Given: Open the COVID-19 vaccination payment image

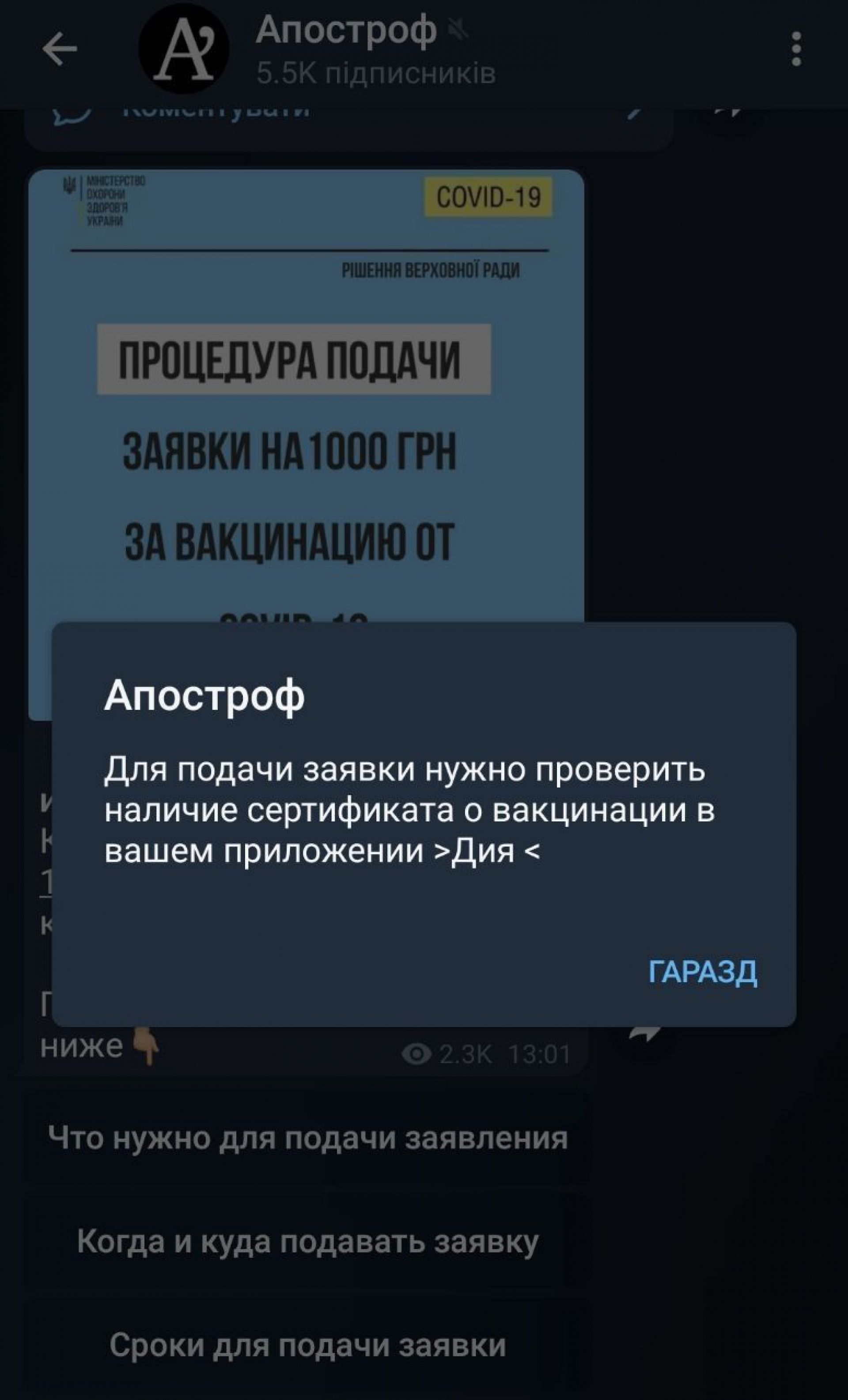Looking at the screenshot, I should pyautogui.click(x=306, y=398).
